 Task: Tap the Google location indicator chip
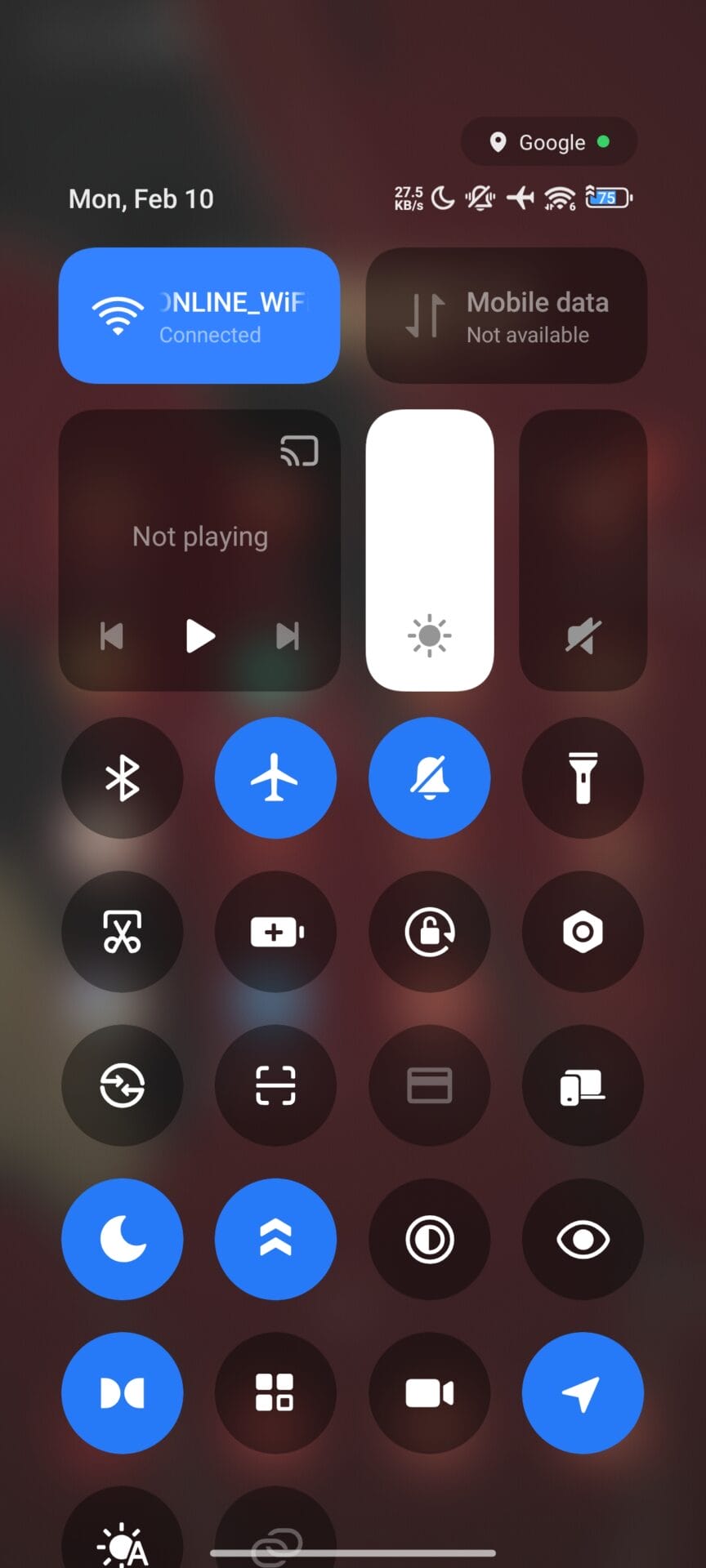click(x=549, y=142)
